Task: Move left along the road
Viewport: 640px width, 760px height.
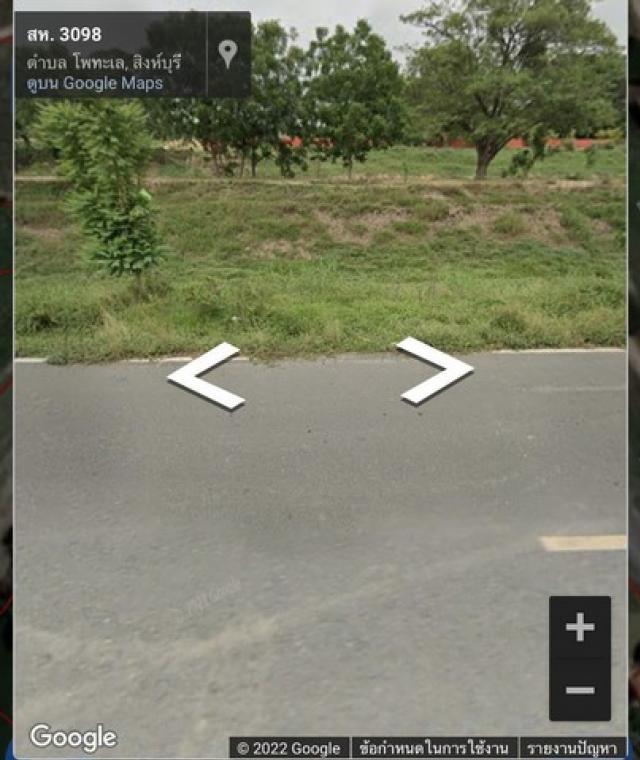Action: click(x=206, y=377)
